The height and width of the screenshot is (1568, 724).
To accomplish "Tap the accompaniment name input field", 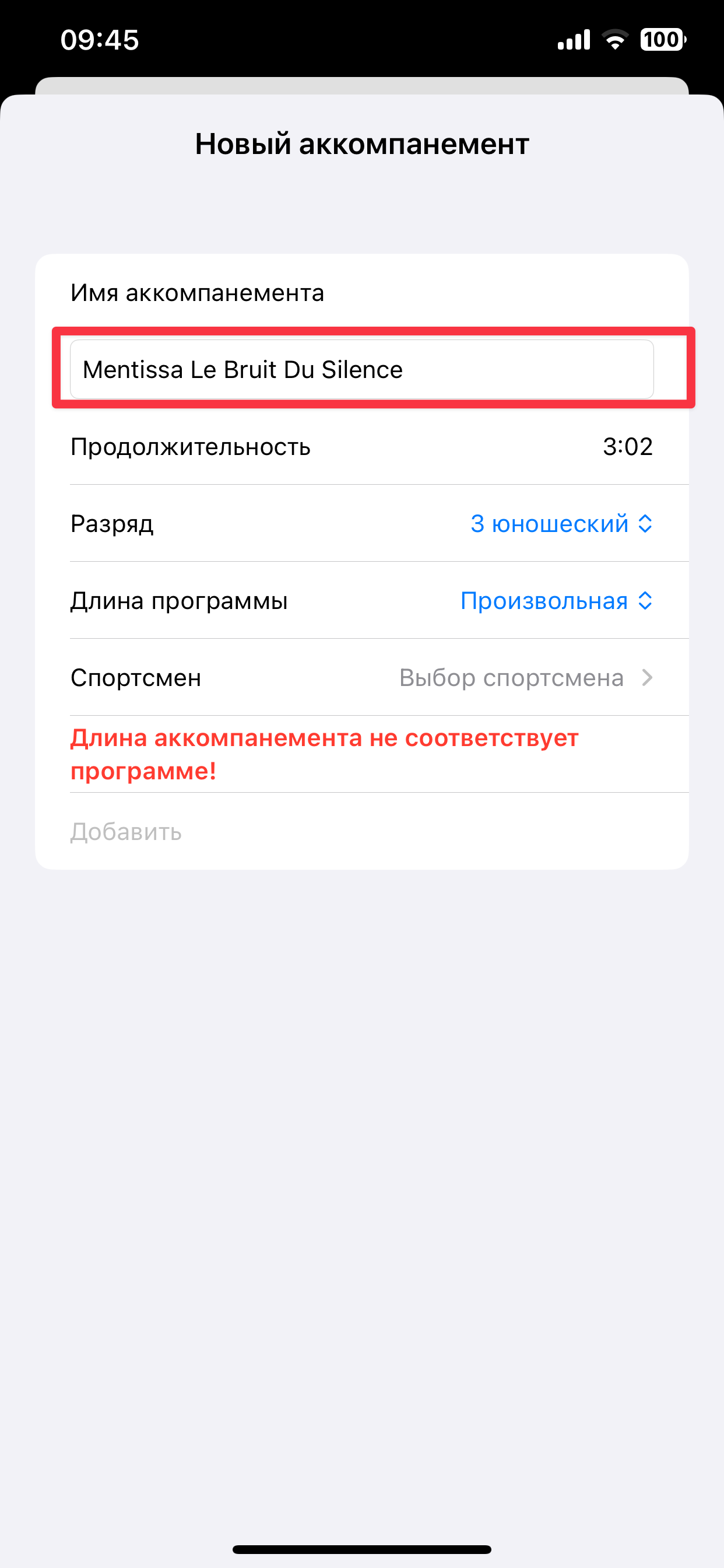I will coord(362,368).
